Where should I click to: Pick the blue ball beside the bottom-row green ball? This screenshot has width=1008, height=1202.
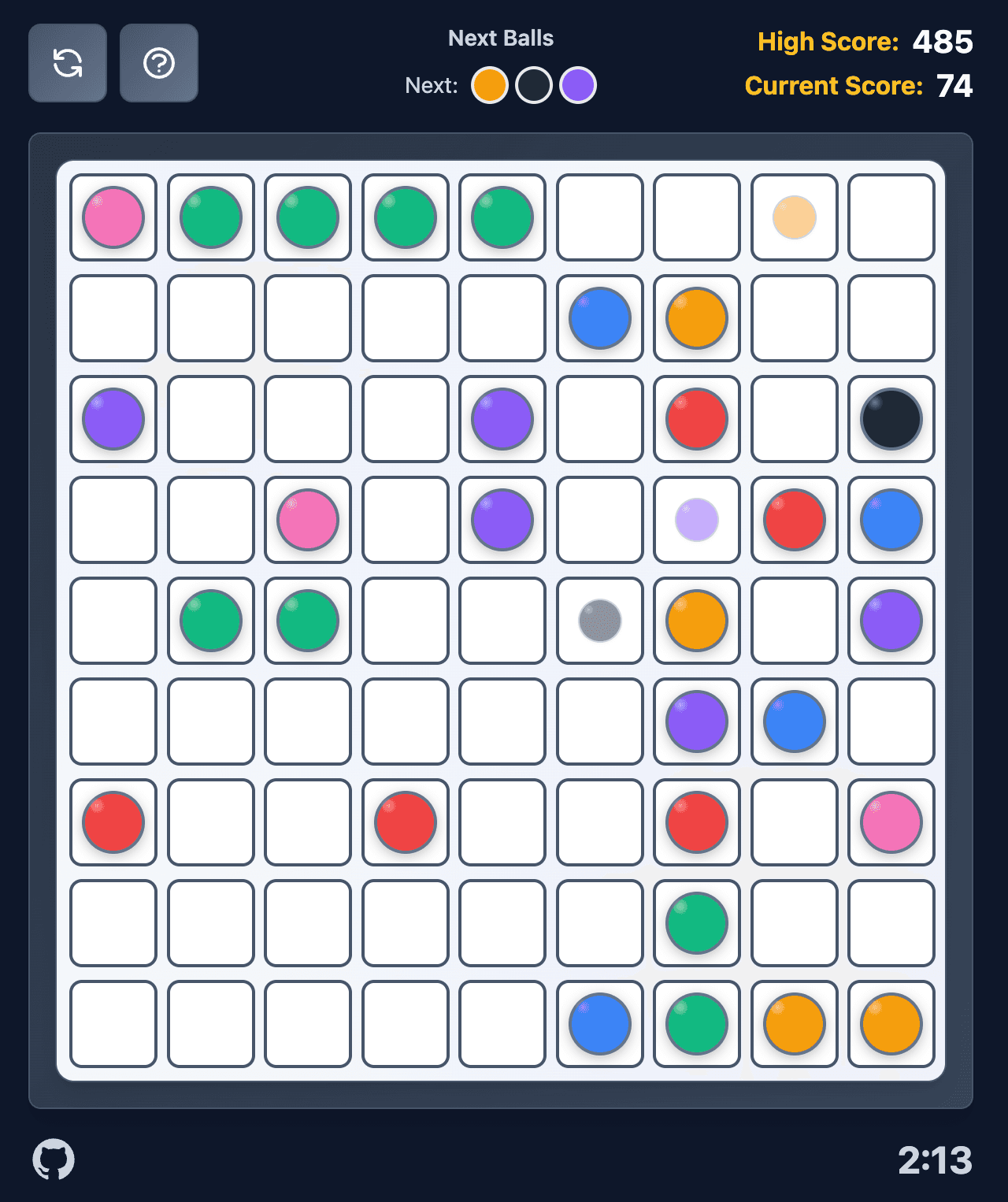point(600,1024)
